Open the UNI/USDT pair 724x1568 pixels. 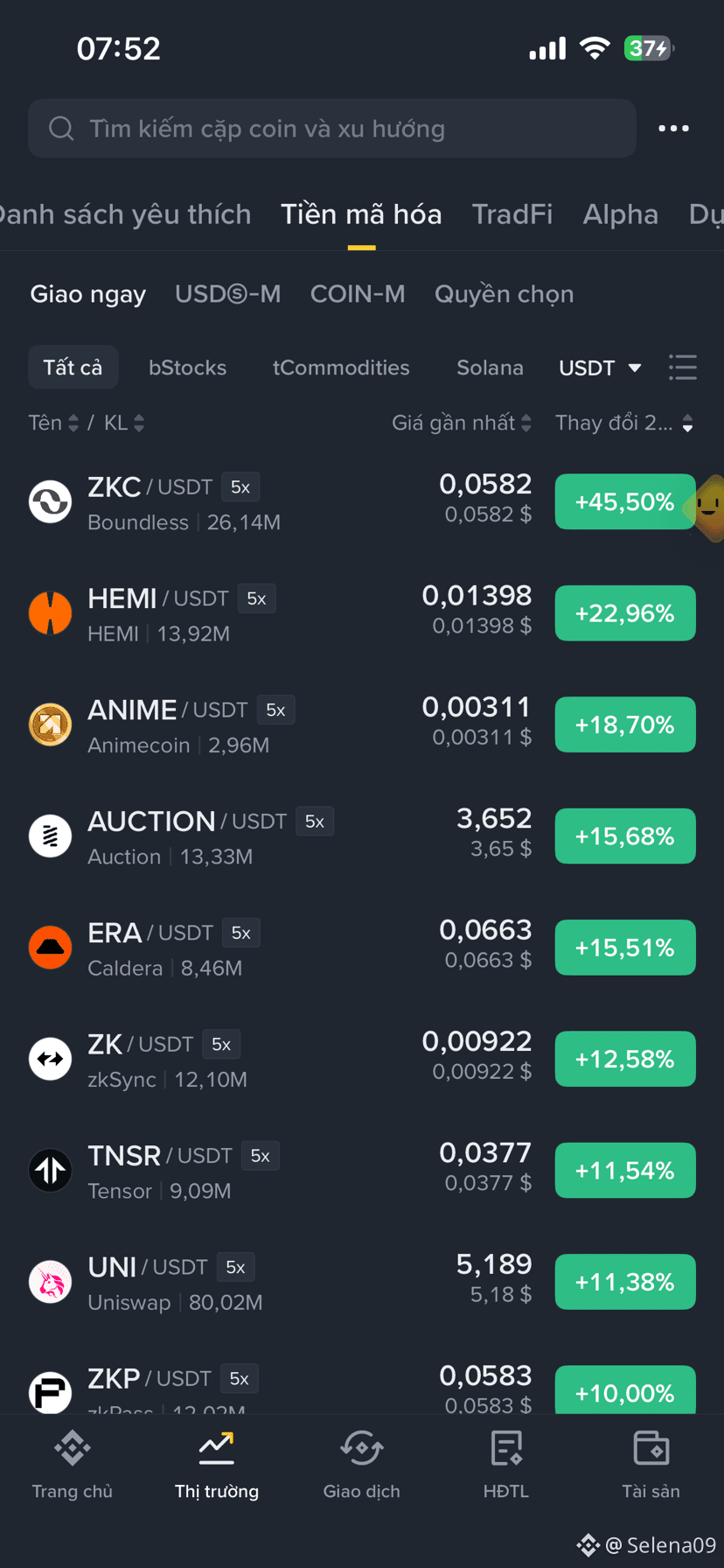(362, 1283)
